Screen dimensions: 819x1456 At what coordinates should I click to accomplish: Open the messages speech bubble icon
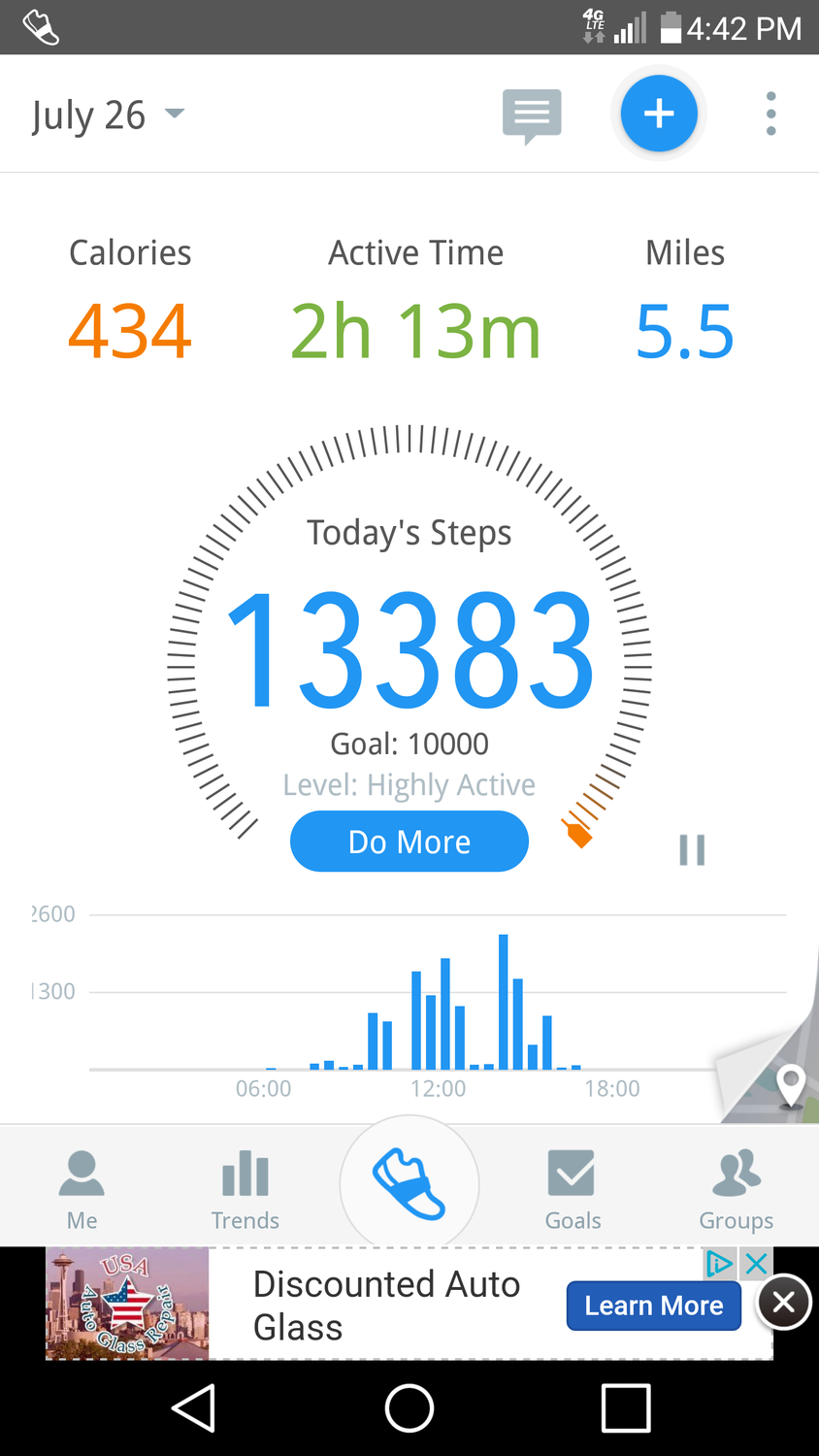click(x=532, y=115)
